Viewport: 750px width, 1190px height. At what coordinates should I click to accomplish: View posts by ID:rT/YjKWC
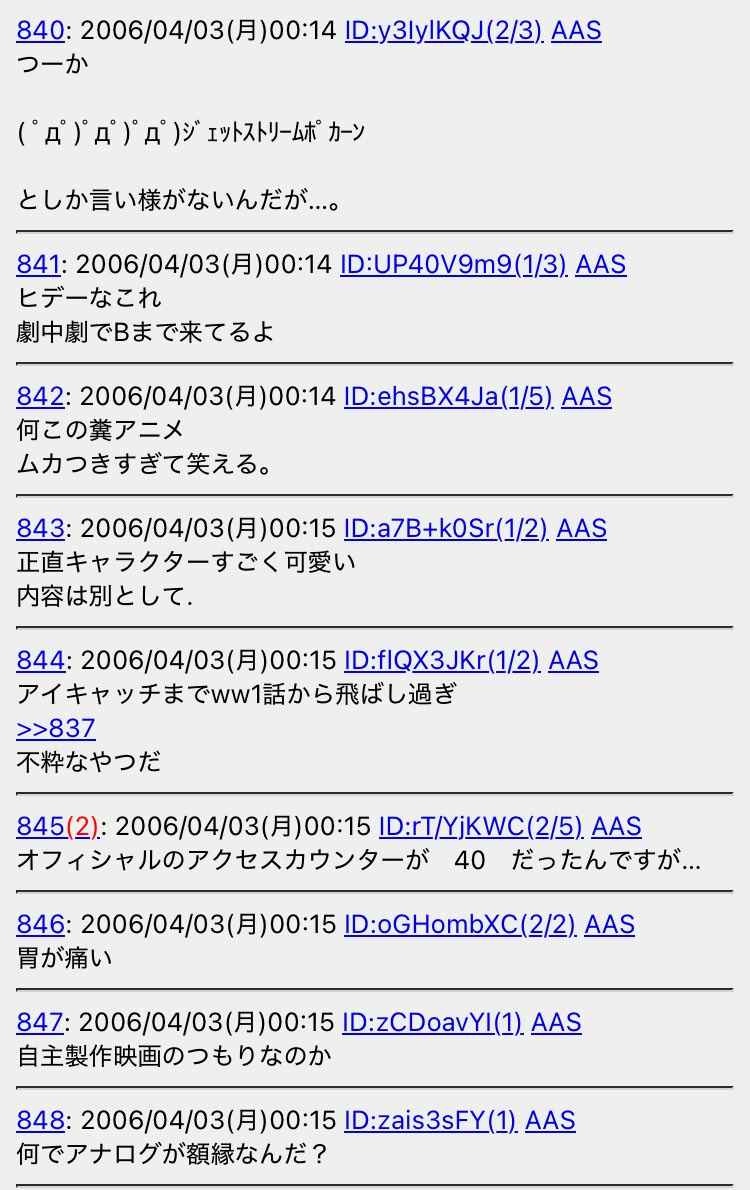pyautogui.click(x=480, y=826)
